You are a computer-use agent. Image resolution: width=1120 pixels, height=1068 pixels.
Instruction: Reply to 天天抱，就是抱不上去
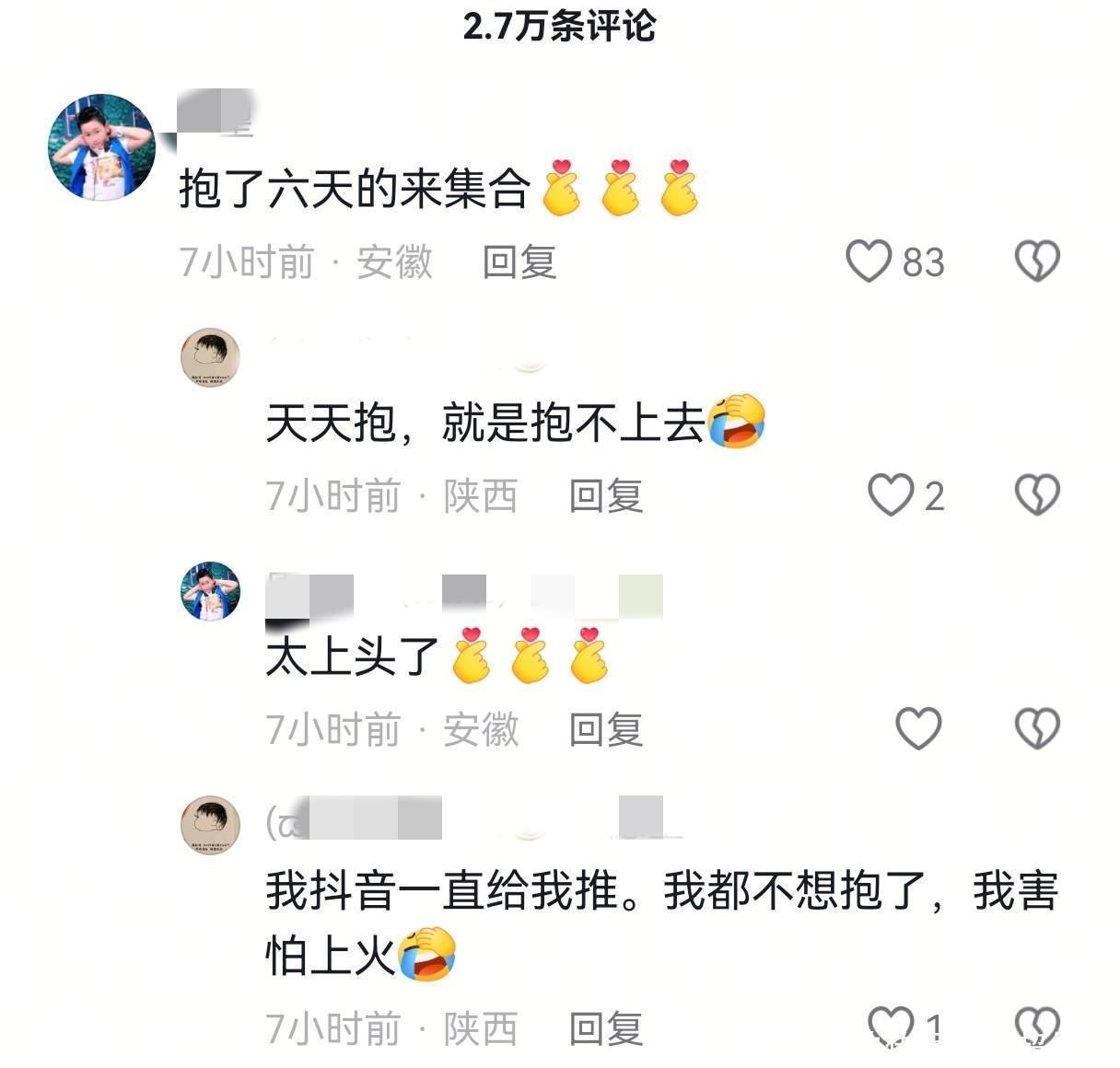(x=606, y=496)
